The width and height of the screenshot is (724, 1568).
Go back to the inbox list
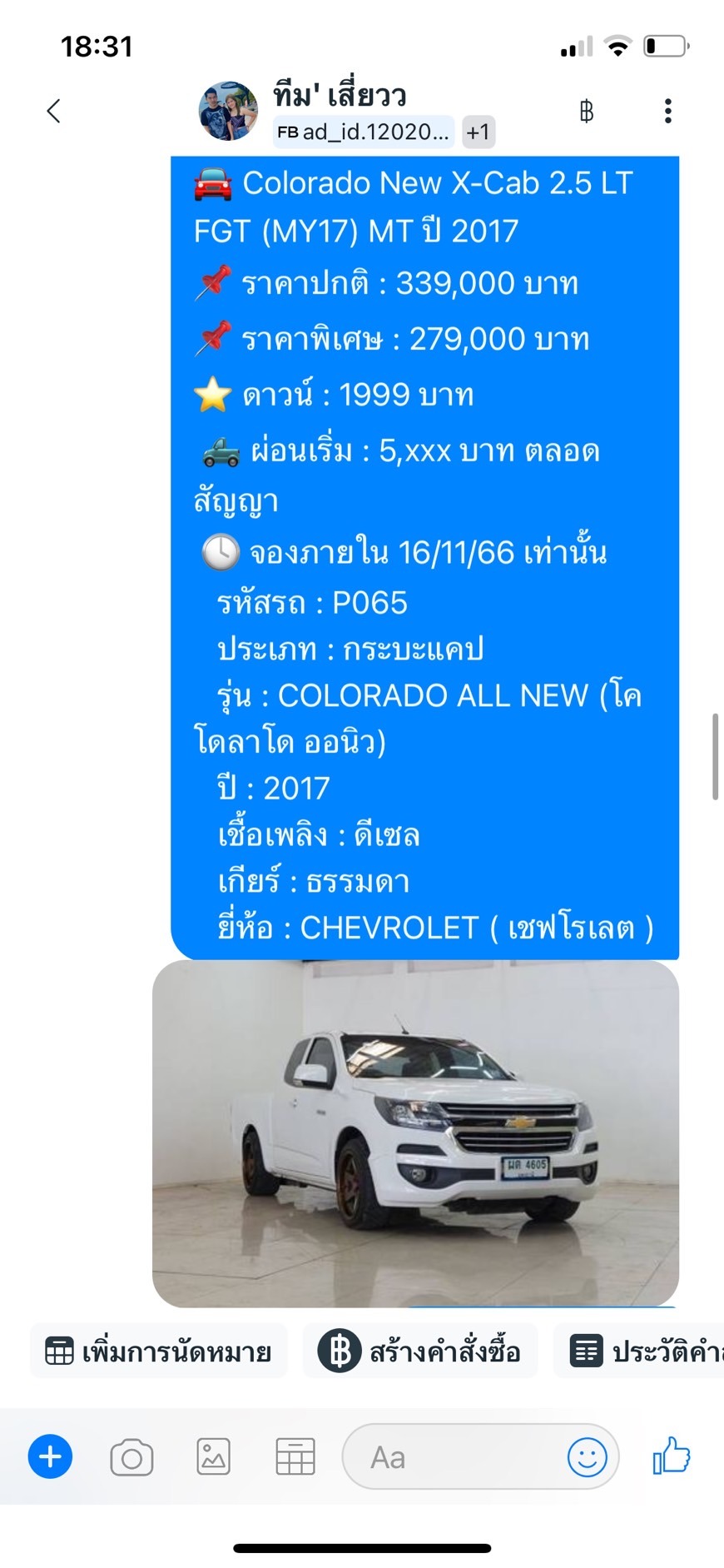click(54, 111)
